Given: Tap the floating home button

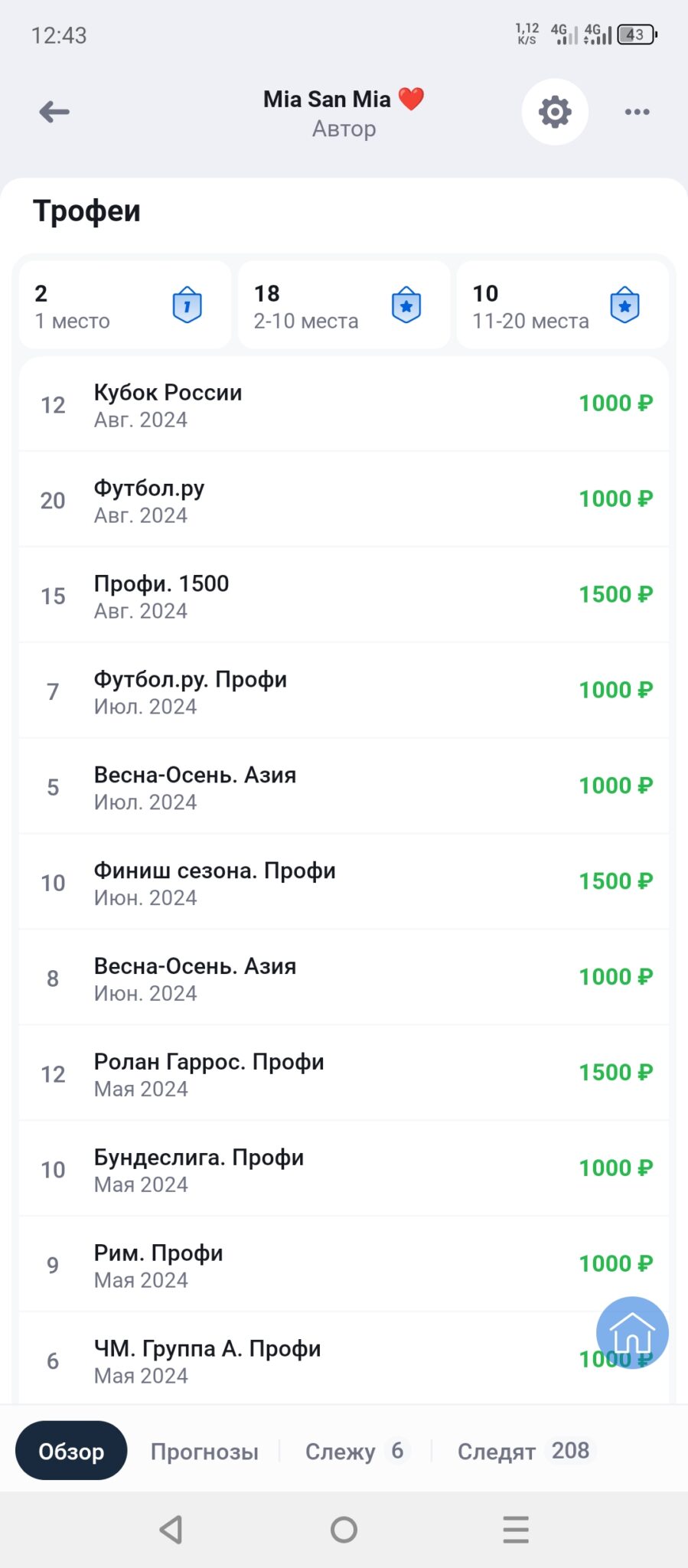Looking at the screenshot, I should (x=632, y=1333).
